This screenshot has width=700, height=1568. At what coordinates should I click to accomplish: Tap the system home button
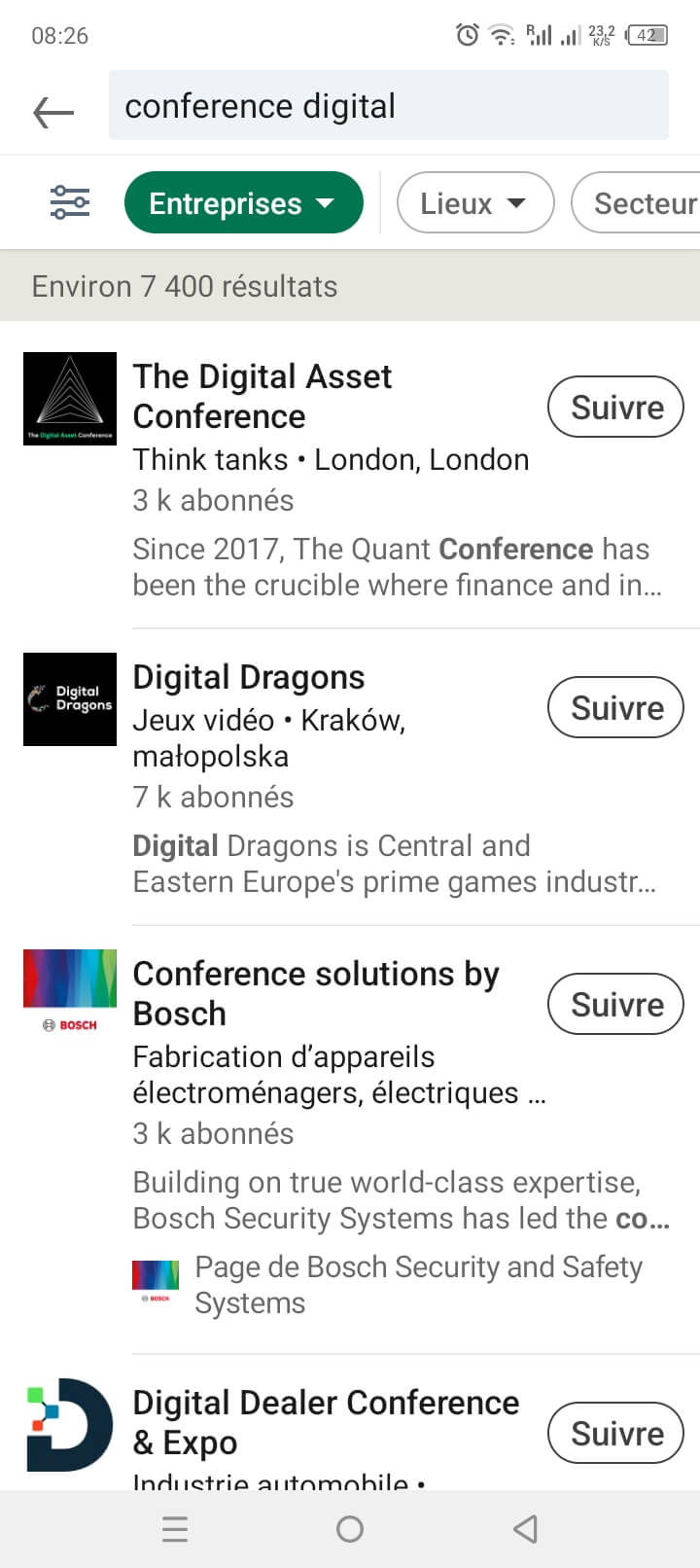coord(350,1529)
